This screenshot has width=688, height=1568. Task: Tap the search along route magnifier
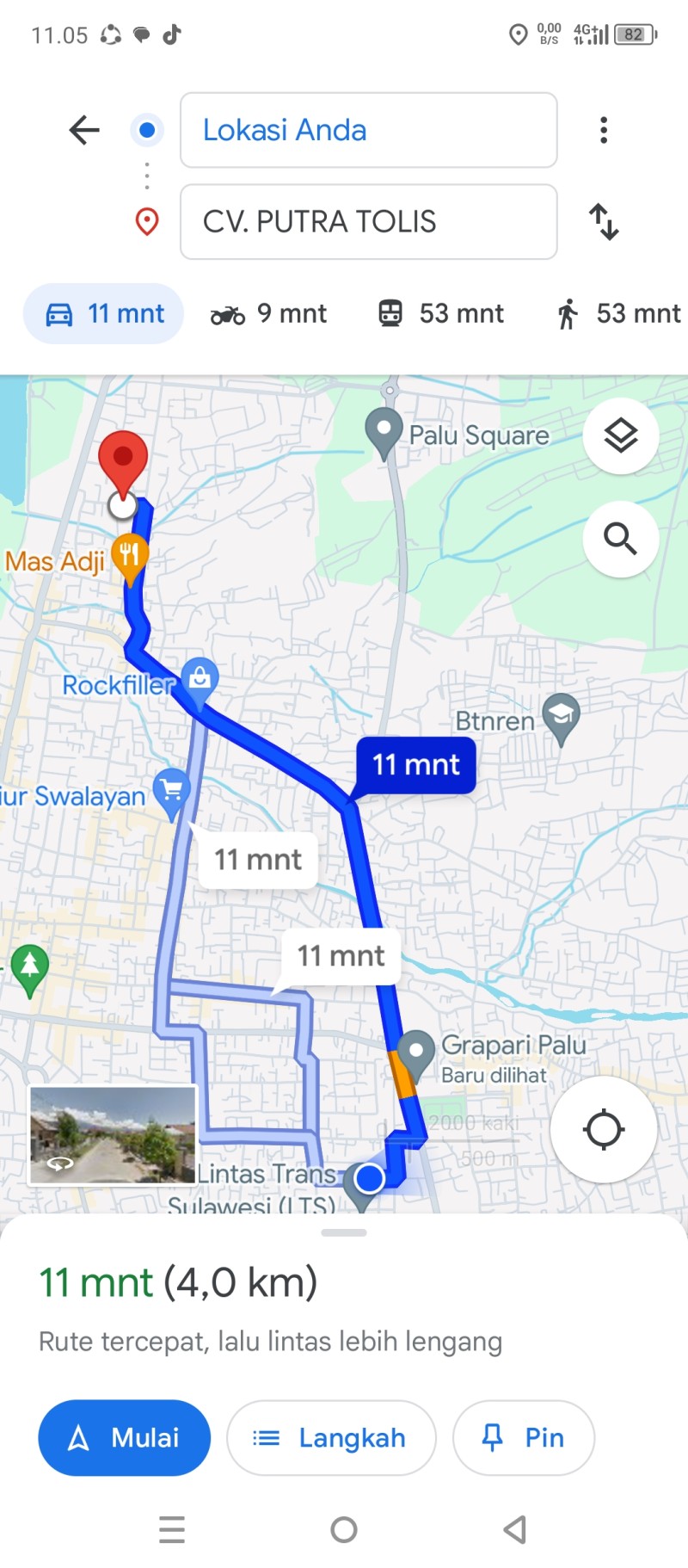621,539
